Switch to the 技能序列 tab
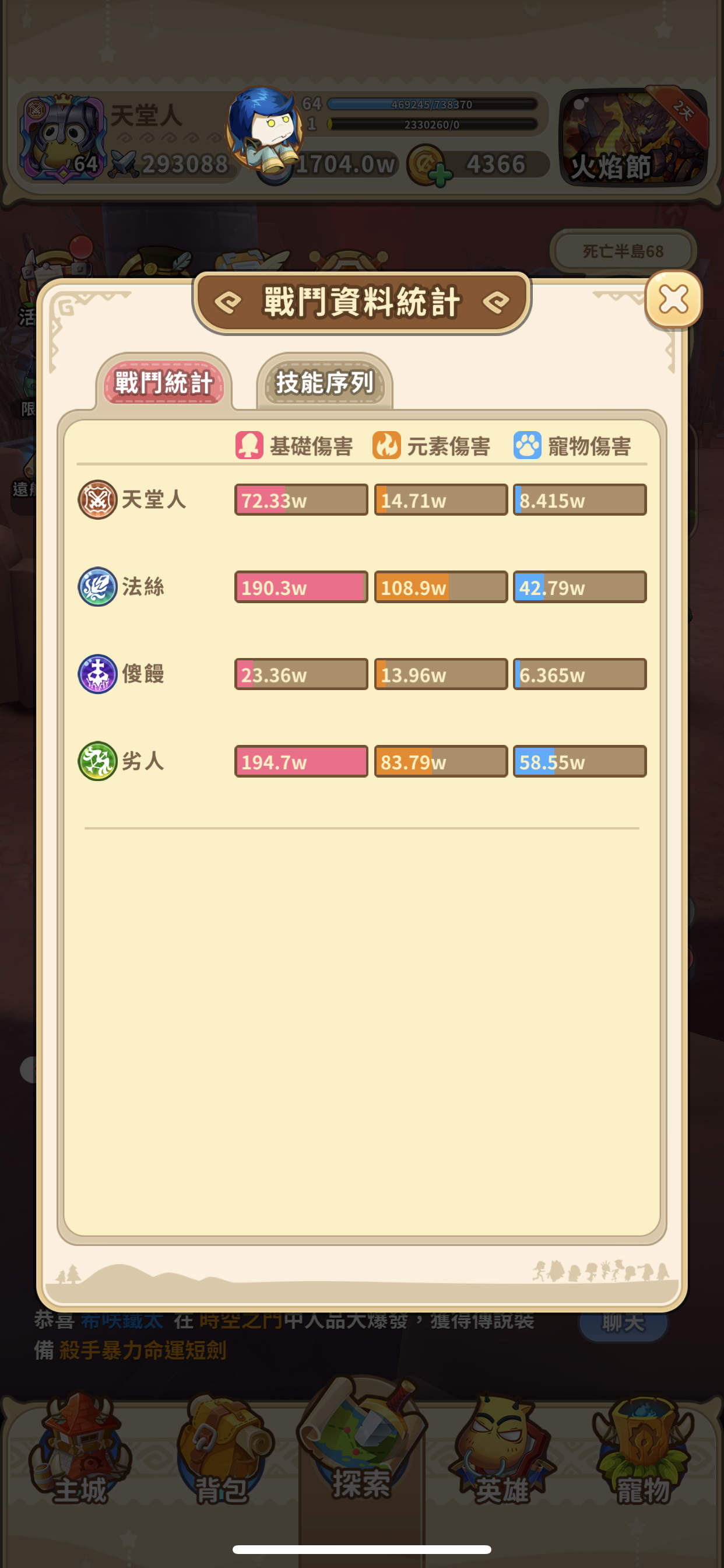The height and width of the screenshot is (1568, 724). click(324, 382)
